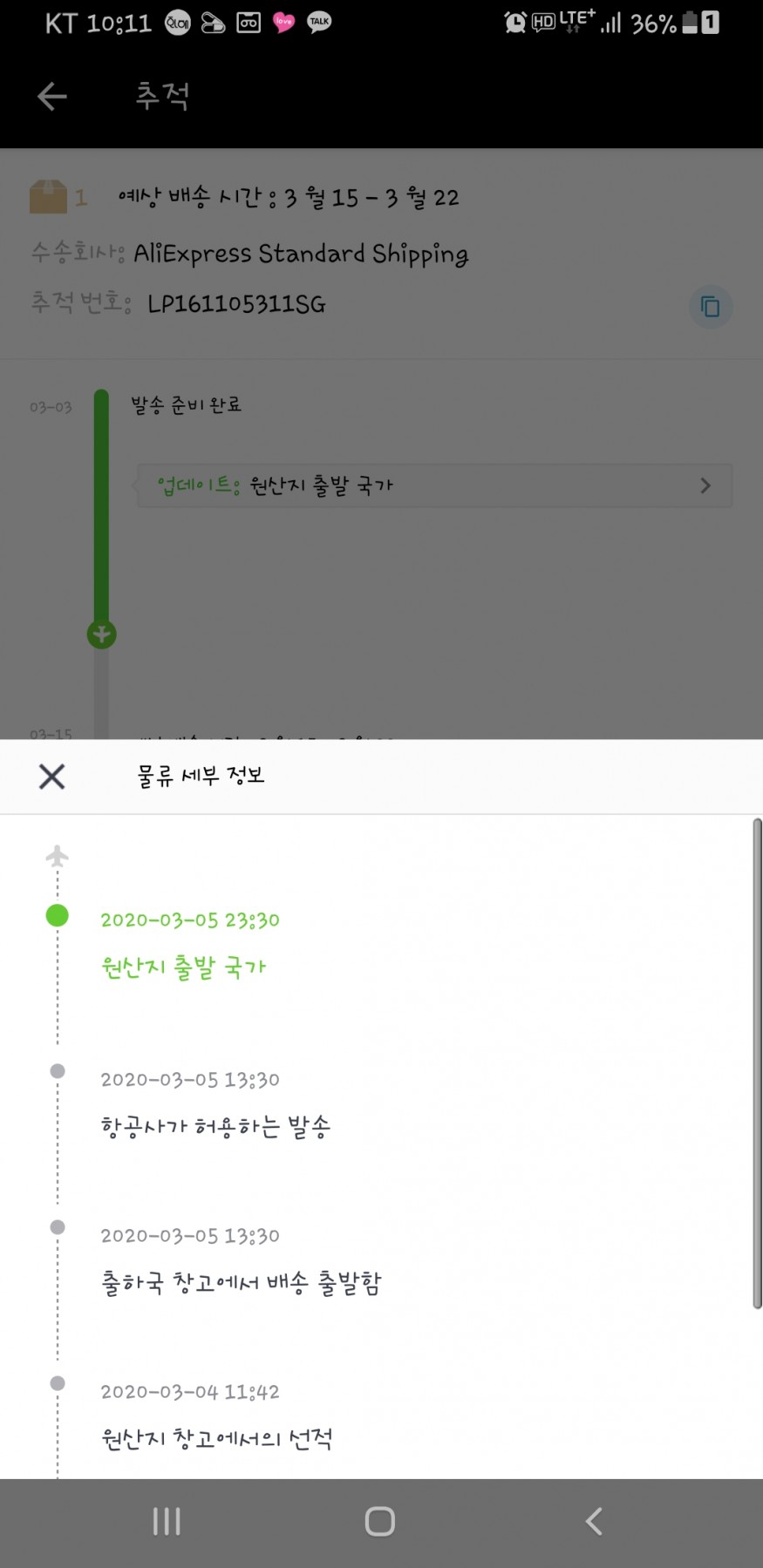Close the 물류 세부 정보 panel

[x=52, y=776]
